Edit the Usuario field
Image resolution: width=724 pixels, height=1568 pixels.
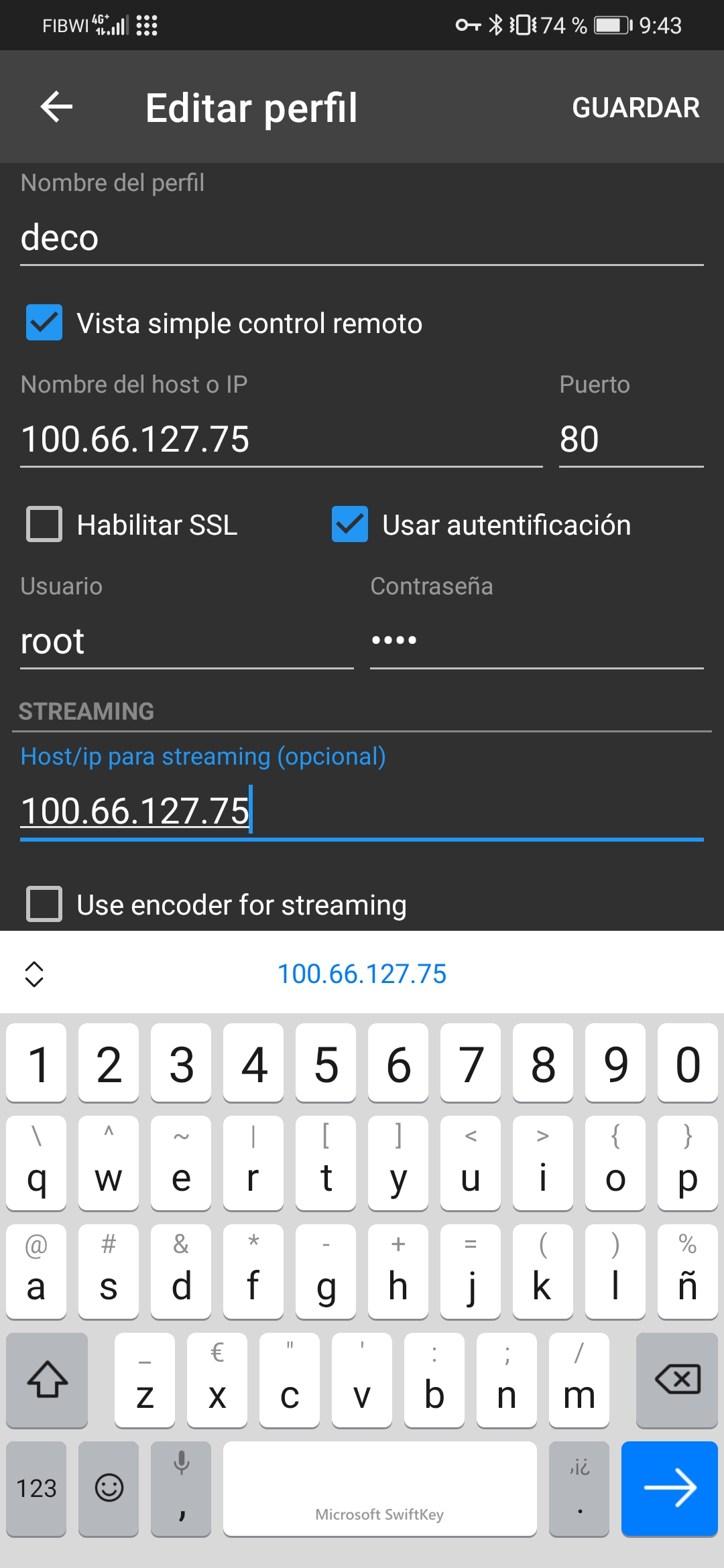click(x=186, y=641)
